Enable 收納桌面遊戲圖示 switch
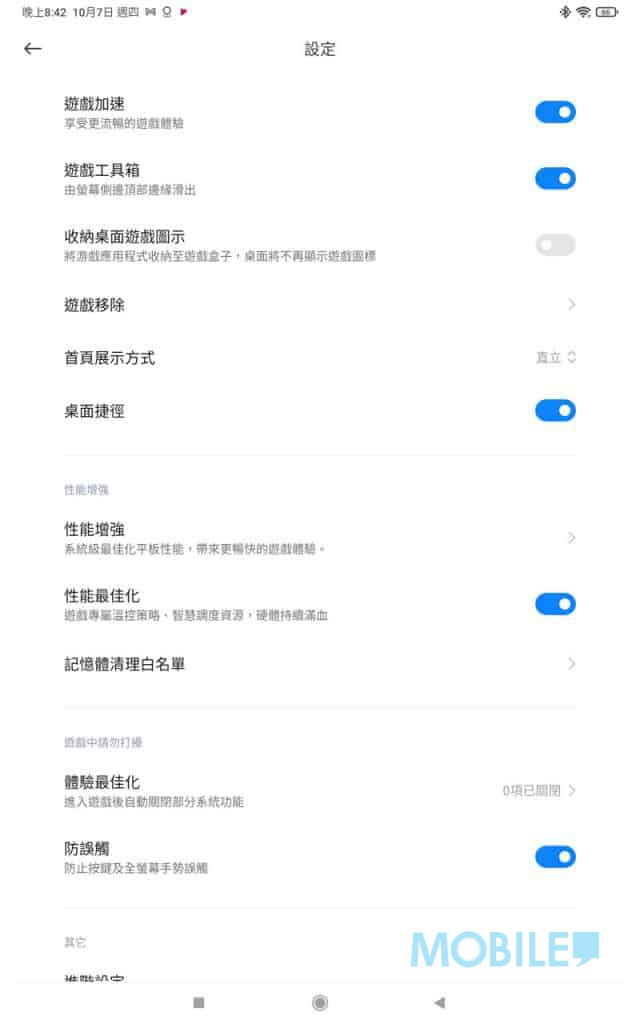This screenshot has width=640, height=1024. point(555,245)
